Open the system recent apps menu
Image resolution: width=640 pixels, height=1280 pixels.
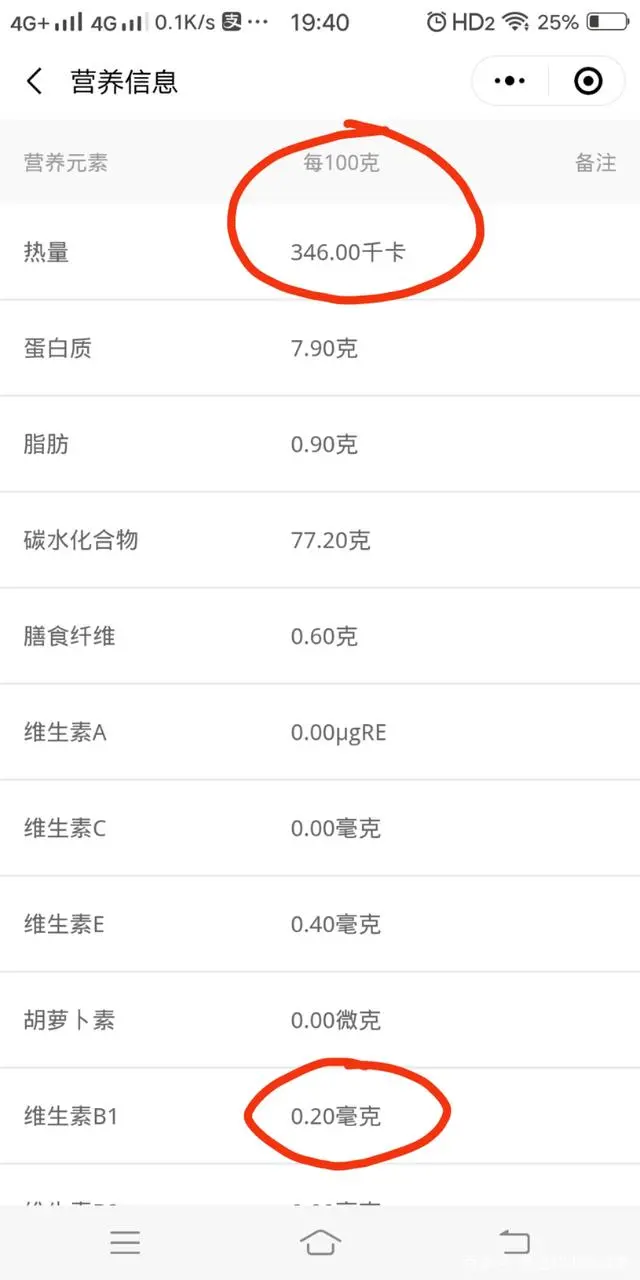coord(125,1242)
